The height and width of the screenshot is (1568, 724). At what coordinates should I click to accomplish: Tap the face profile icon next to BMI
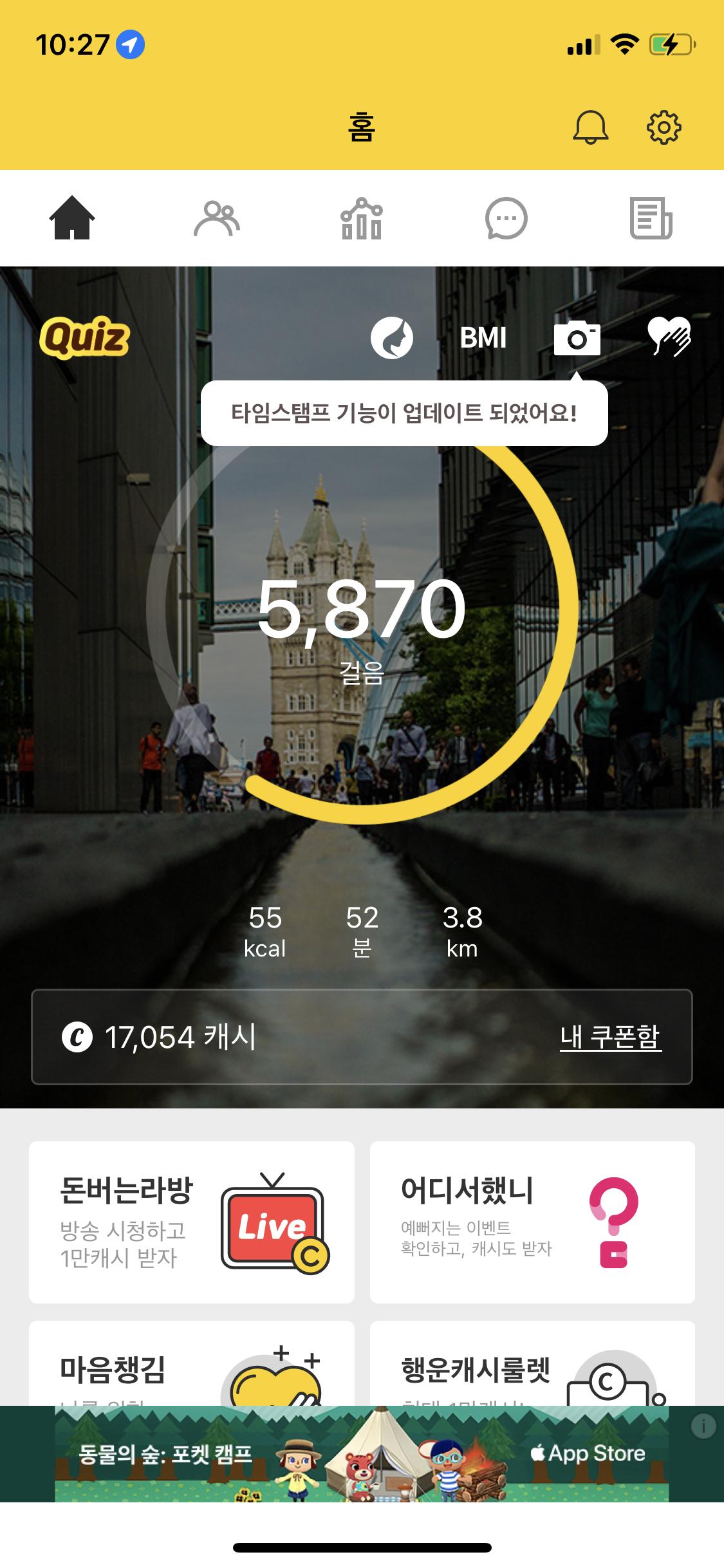pyautogui.click(x=391, y=338)
